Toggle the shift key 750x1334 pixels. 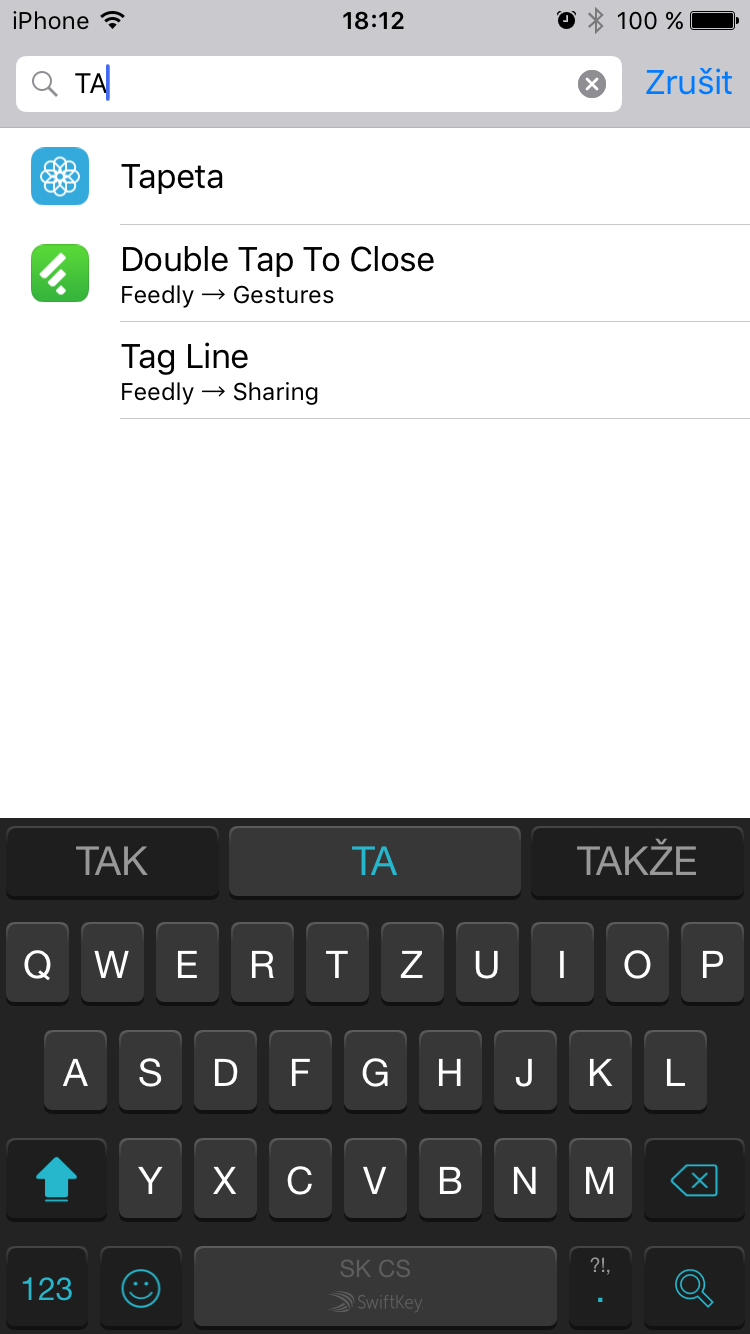click(x=57, y=1181)
